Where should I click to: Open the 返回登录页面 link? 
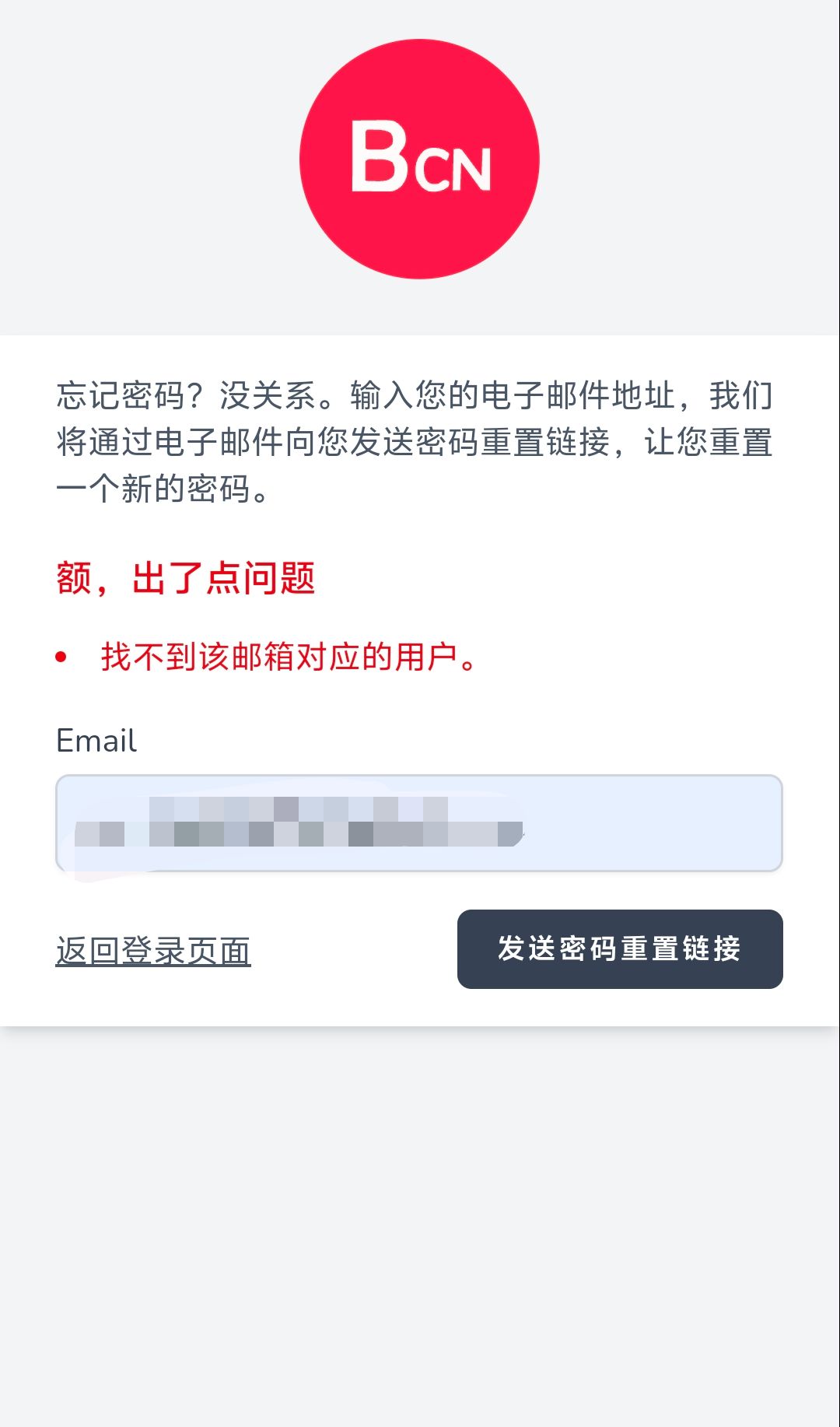click(153, 951)
